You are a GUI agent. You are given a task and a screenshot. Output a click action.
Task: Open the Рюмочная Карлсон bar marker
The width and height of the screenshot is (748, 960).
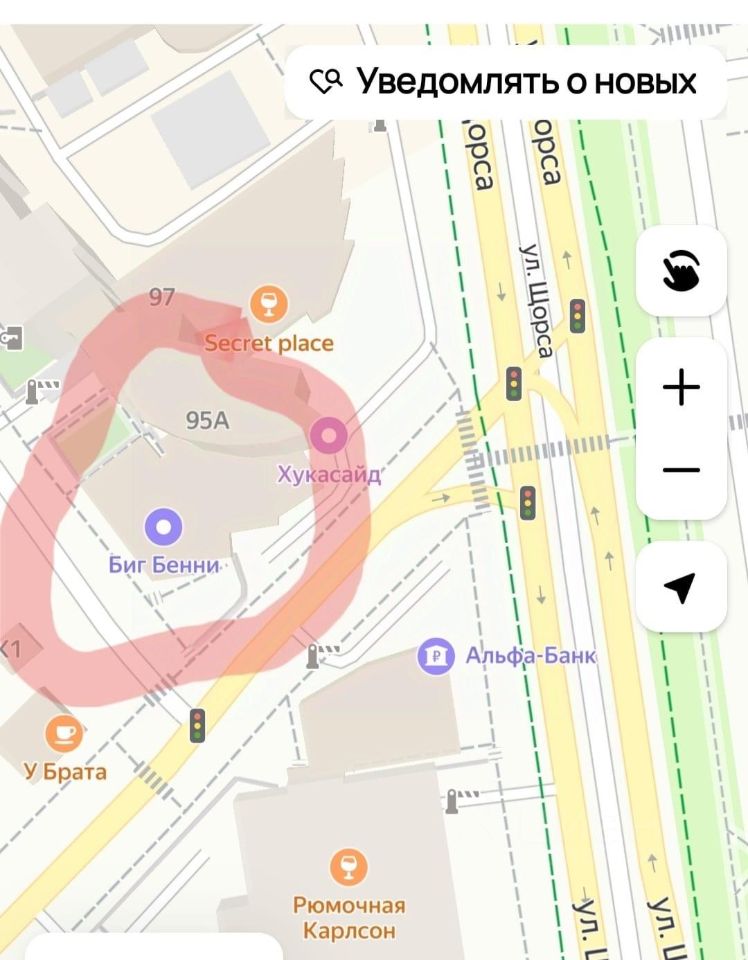(348, 866)
